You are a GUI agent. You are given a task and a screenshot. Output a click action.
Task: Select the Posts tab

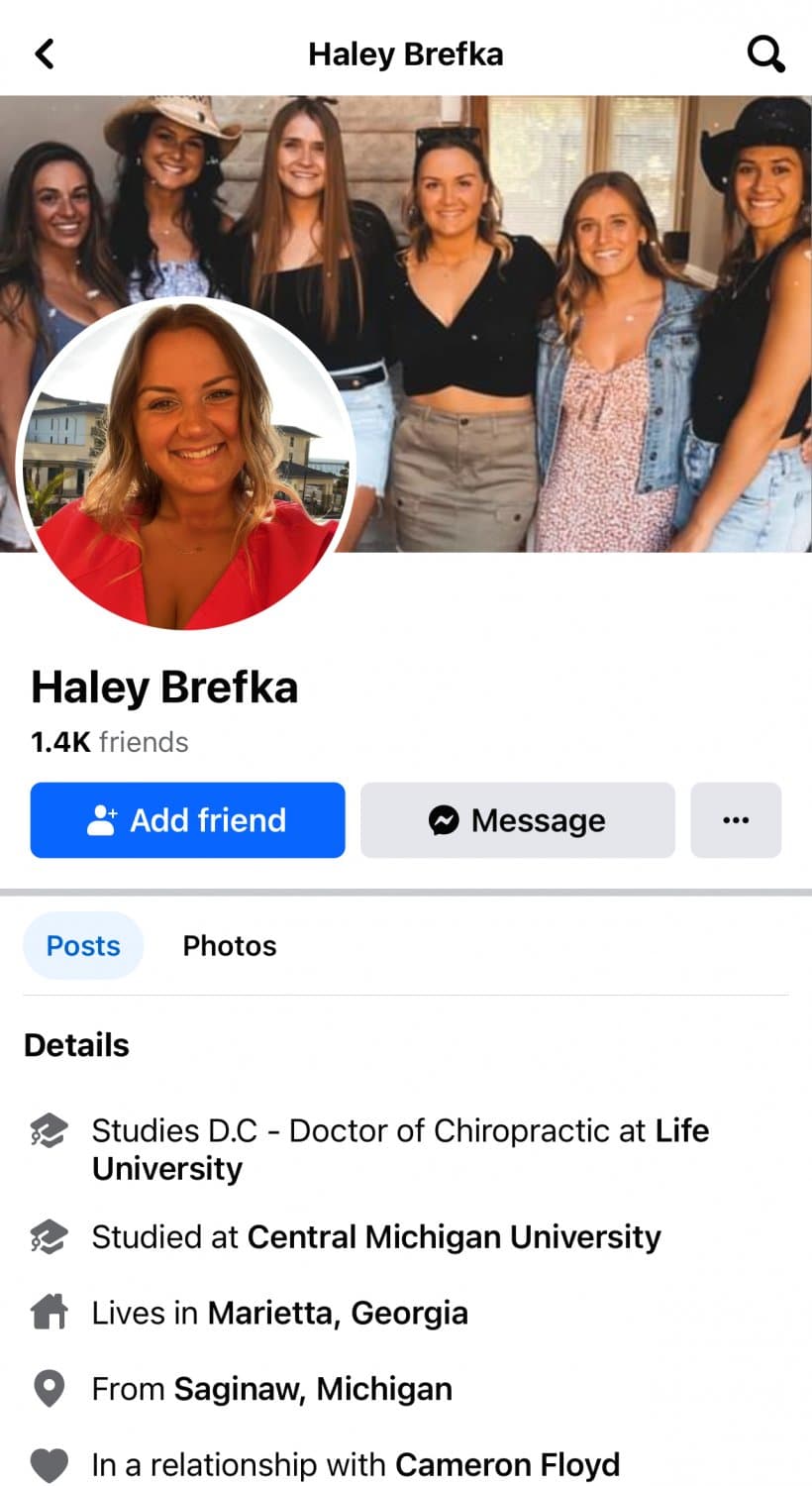click(83, 946)
